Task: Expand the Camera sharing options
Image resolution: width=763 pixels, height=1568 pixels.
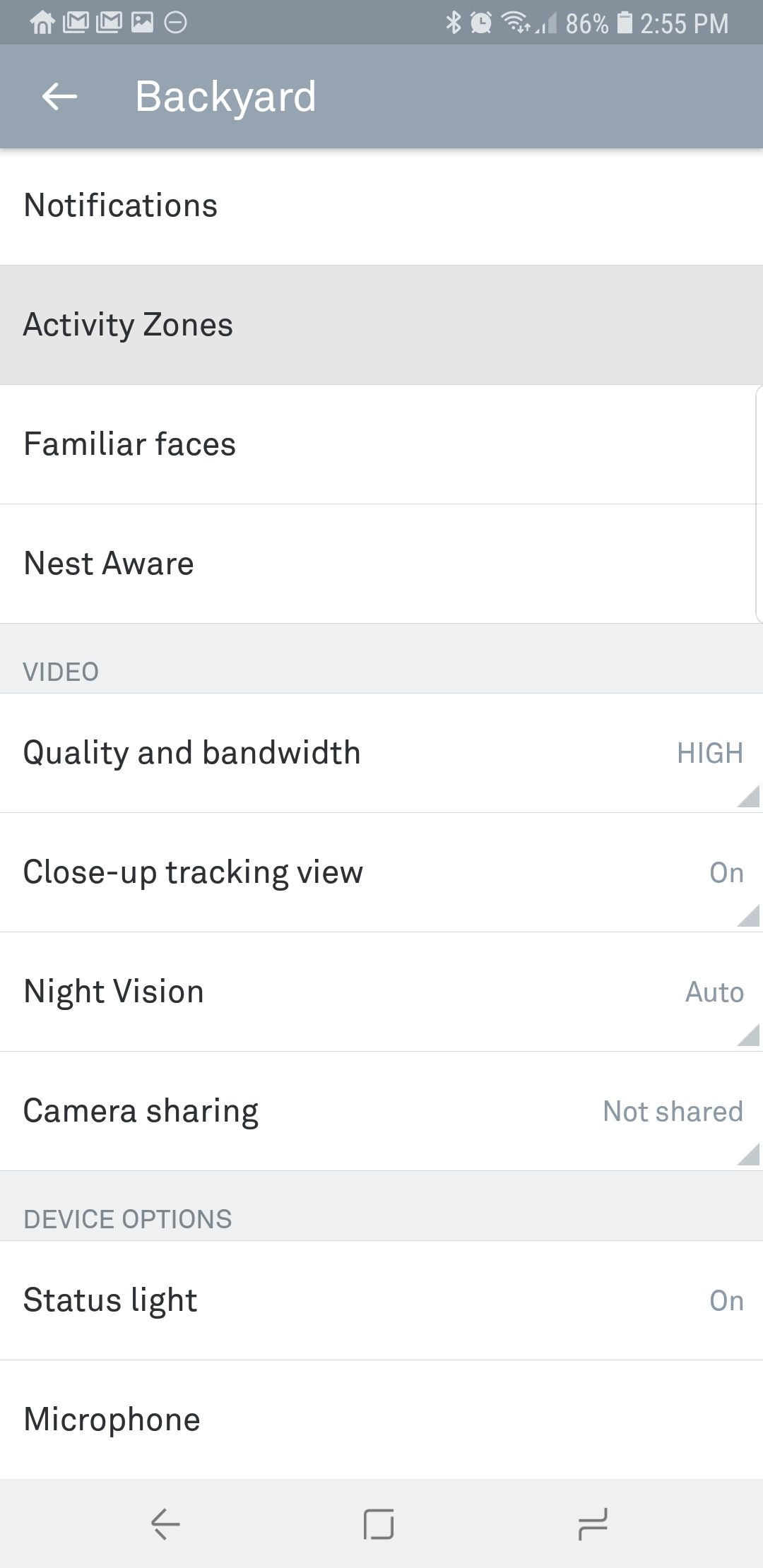Action: tap(381, 1110)
